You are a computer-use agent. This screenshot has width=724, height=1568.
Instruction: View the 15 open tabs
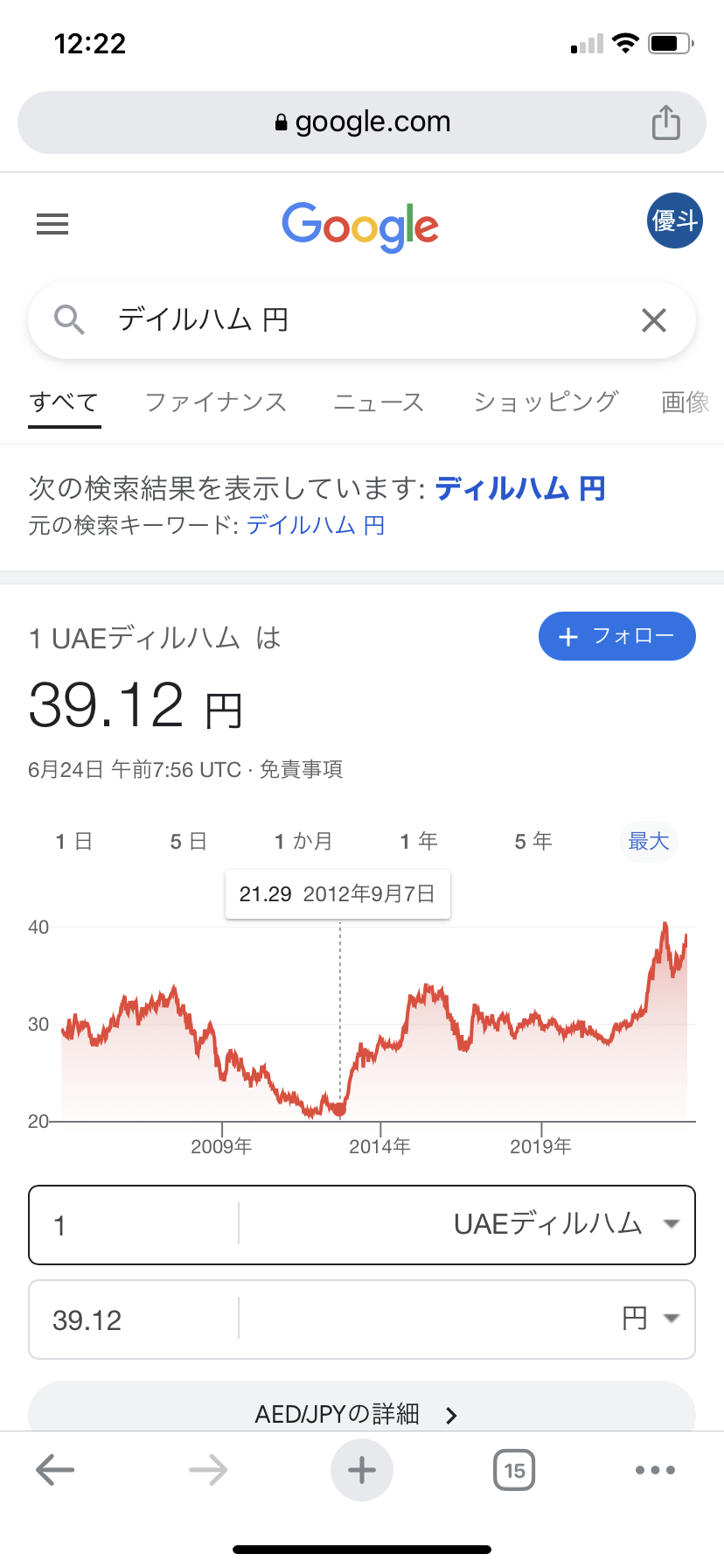[x=514, y=1470]
